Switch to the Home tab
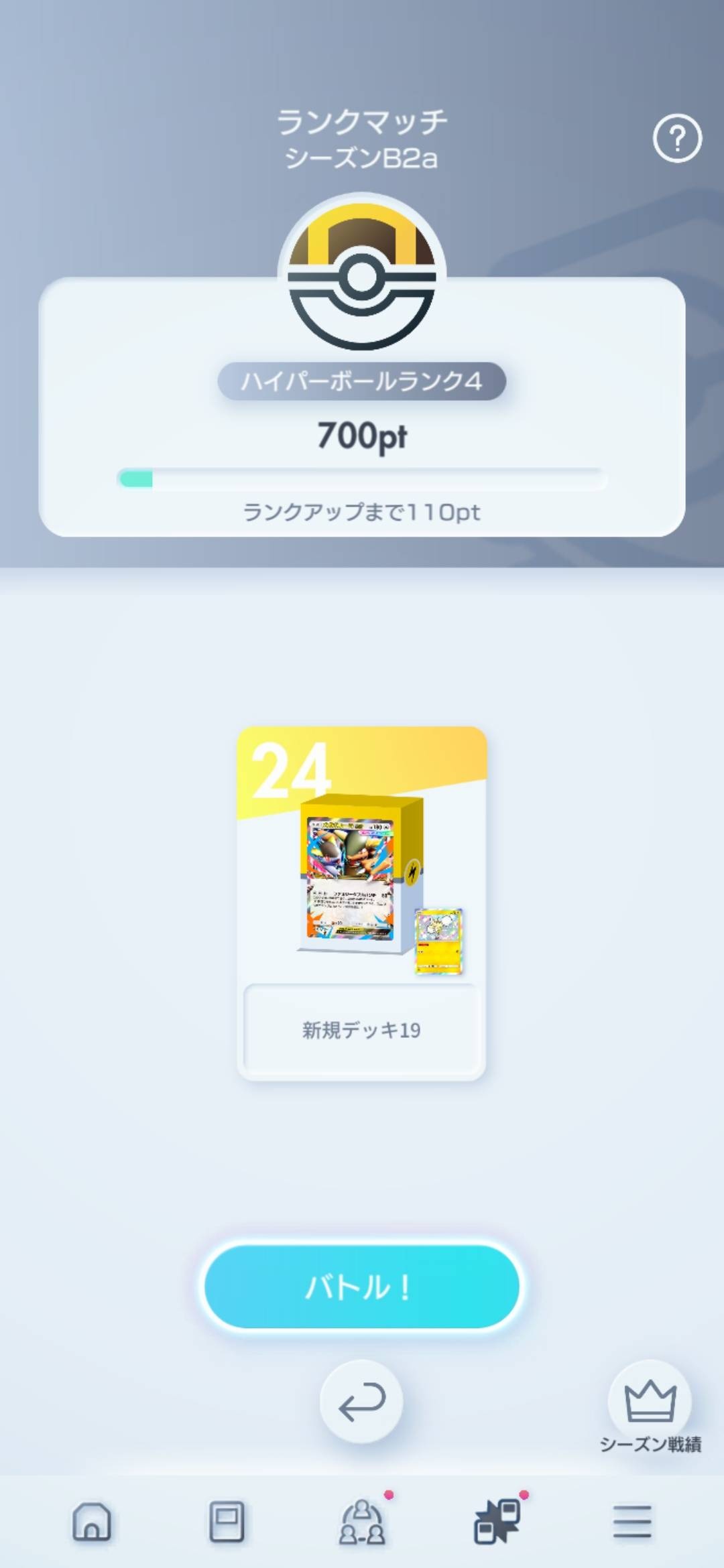This screenshot has height=1568, width=724. (x=92, y=1522)
